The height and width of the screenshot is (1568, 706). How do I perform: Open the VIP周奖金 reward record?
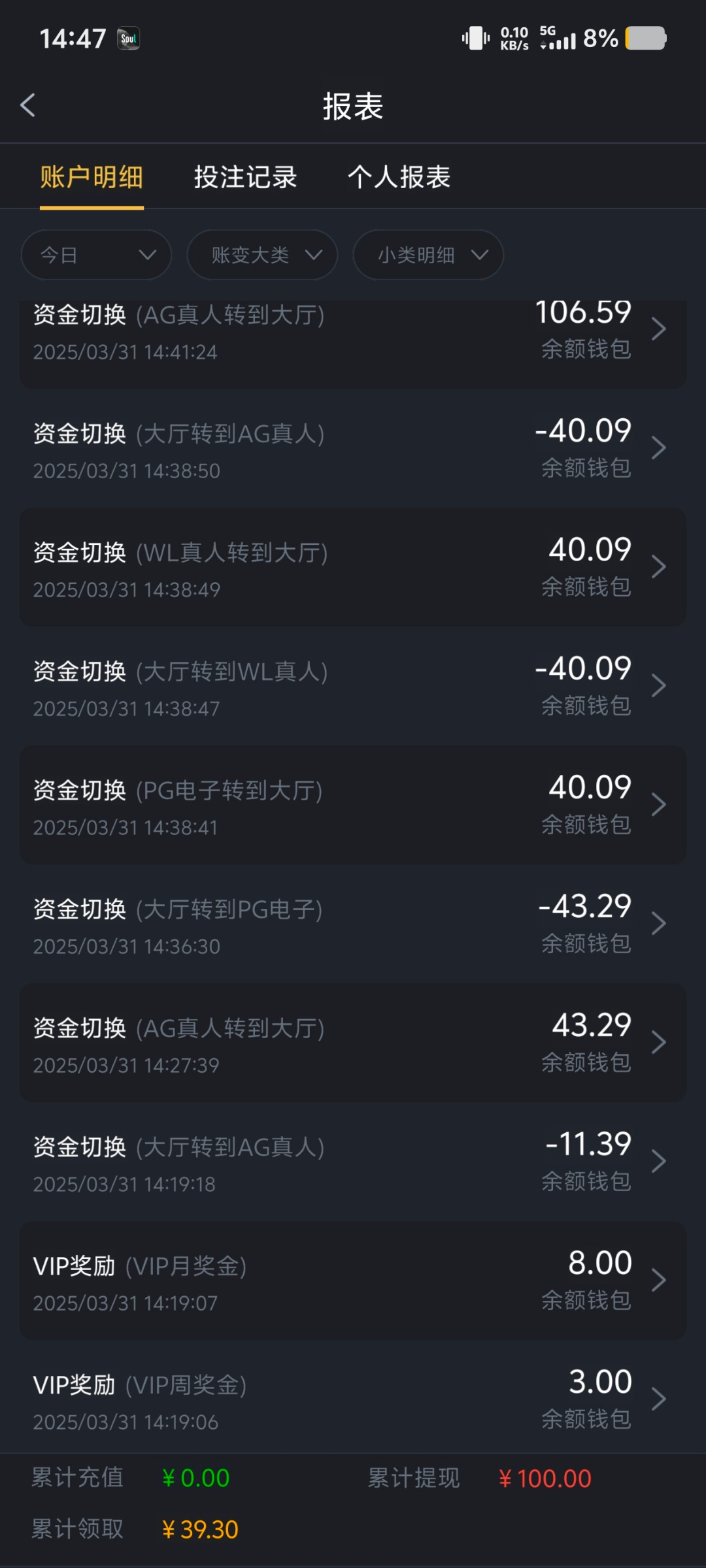(353, 1398)
